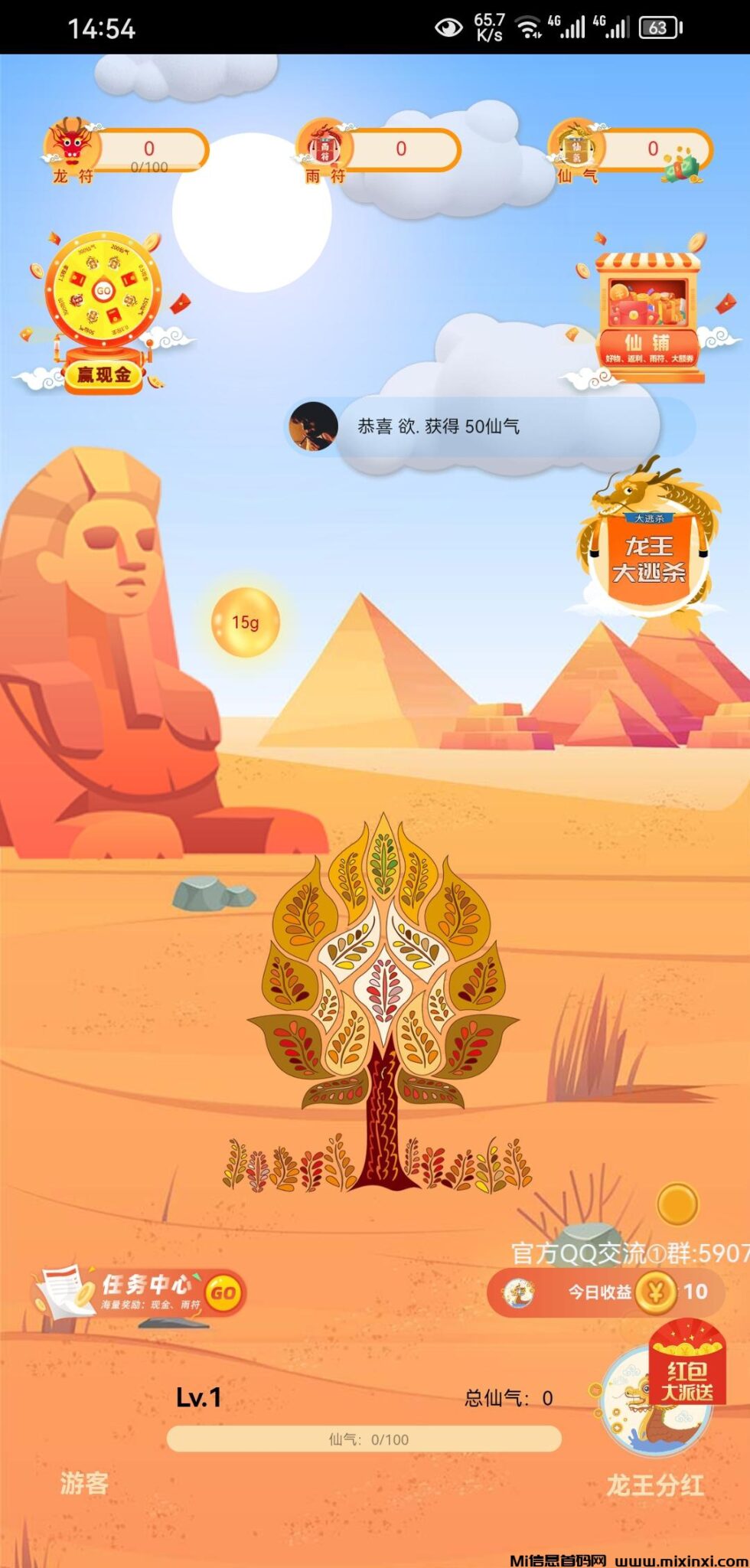The image size is (750, 1568).
Task: Open 雨符 counter details
Action: coord(379,150)
